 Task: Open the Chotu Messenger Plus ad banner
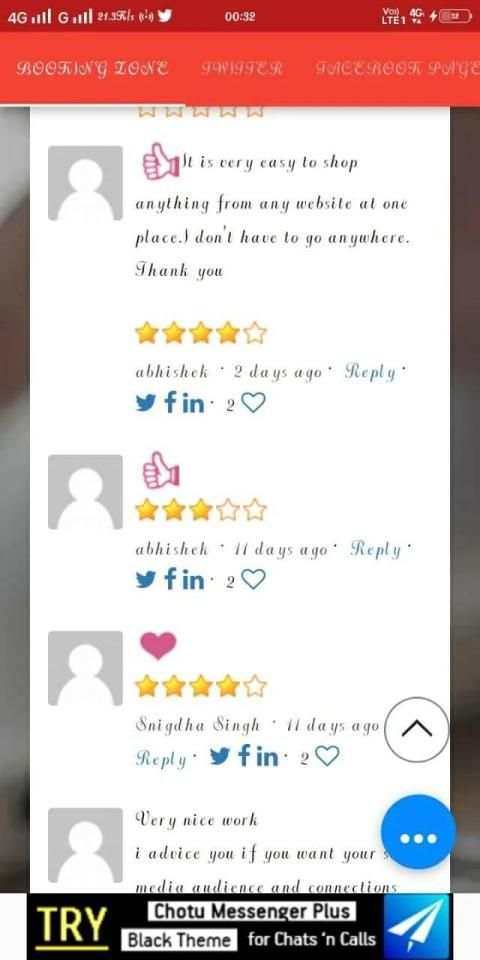point(240,926)
